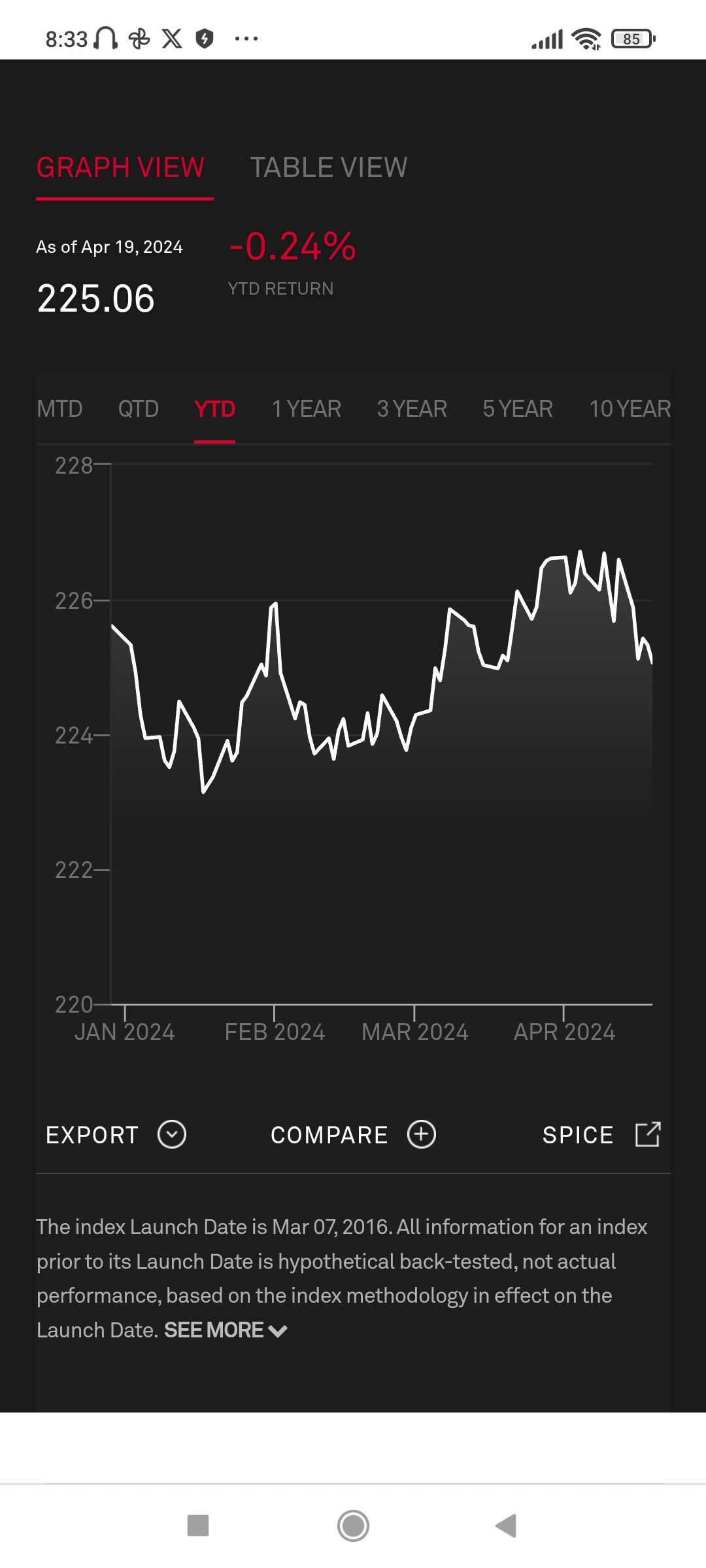View the 1 Year chart range
The width and height of the screenshot is (706, 1568).
pyautogui.click(x=306, y=409)
